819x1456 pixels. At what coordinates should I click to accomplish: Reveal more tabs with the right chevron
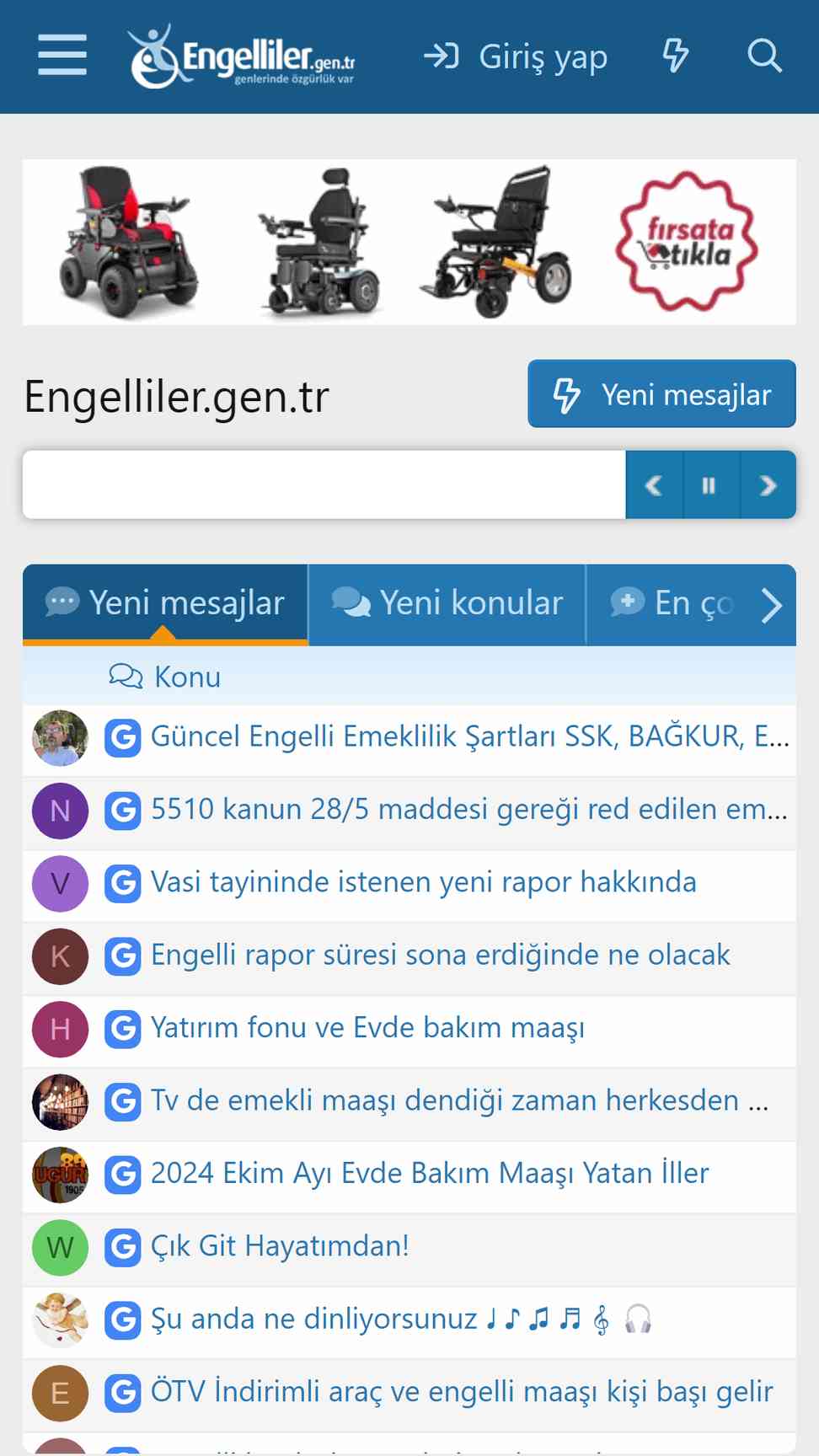pos(771,605)
